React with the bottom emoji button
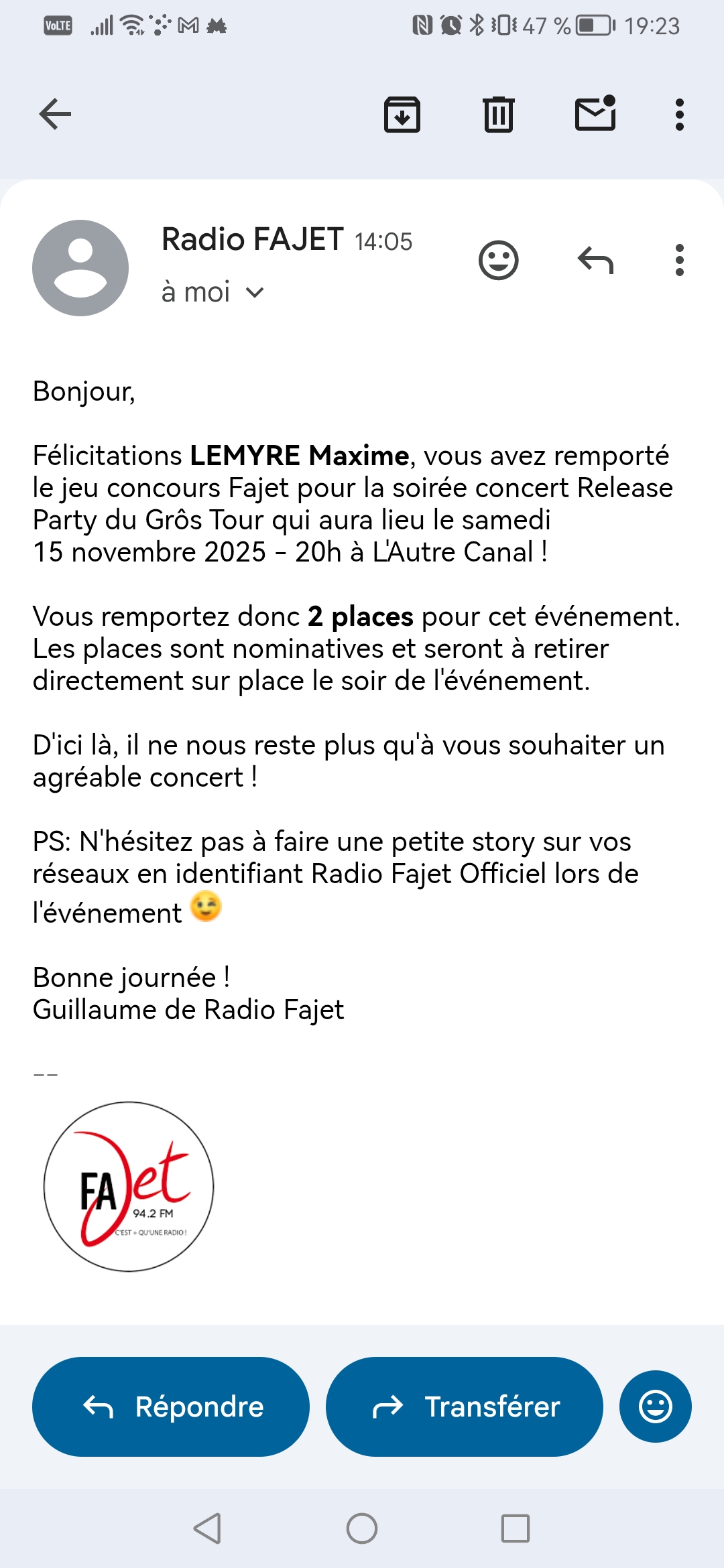This screenshot has width=724, height=1568. tap(655, 1407)
